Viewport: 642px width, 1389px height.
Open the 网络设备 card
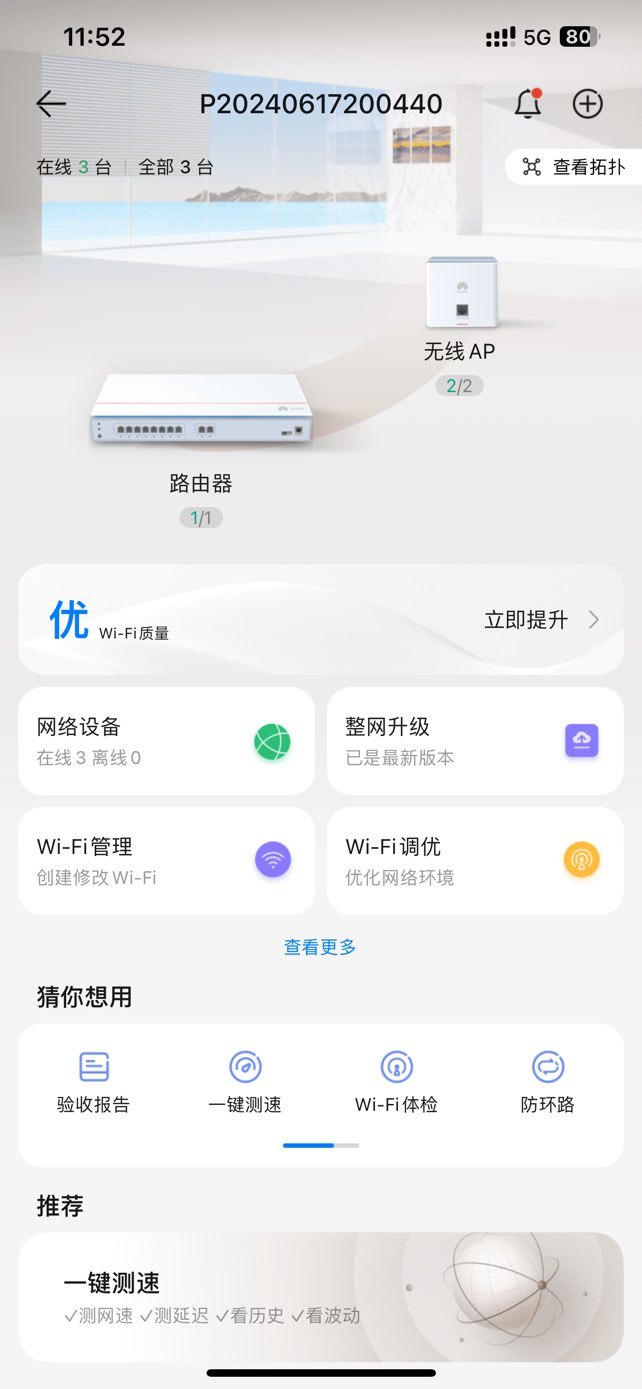[166, 741]
